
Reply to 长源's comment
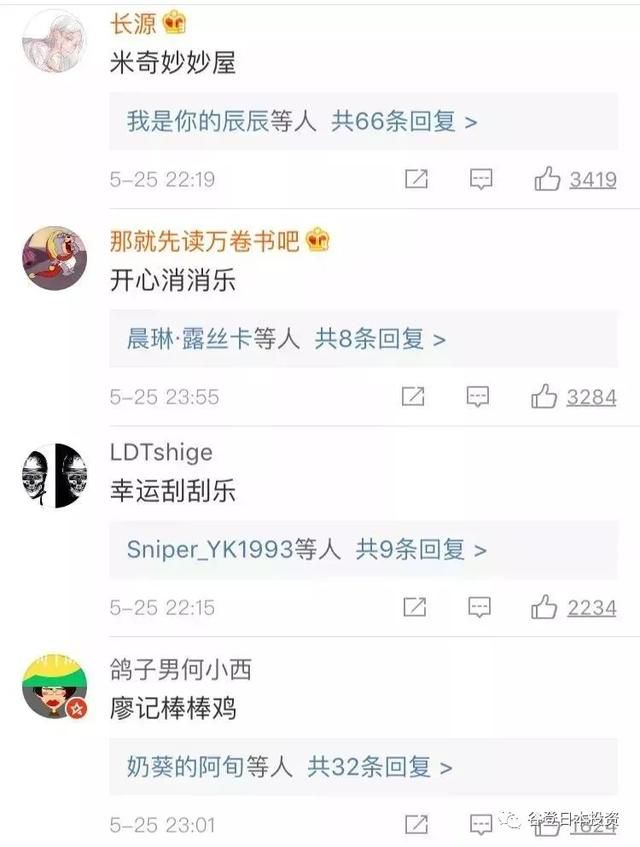481,180
